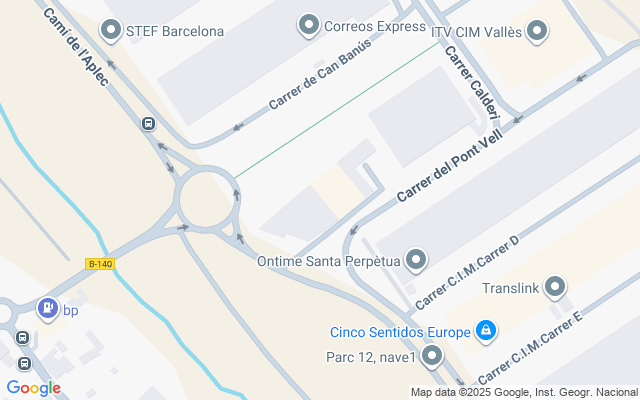Open the bp gas station marker
Screen dimensions: 640x400
(x=49, y=309)
